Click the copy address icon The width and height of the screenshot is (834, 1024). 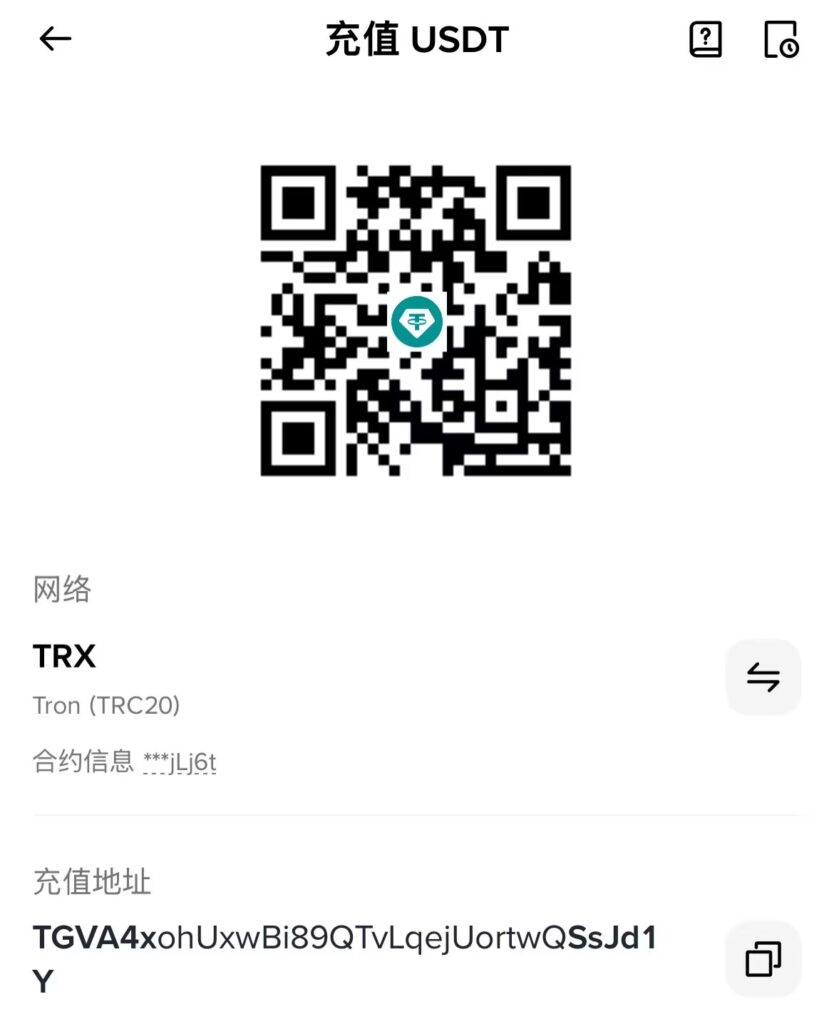[x=763, y=958]
